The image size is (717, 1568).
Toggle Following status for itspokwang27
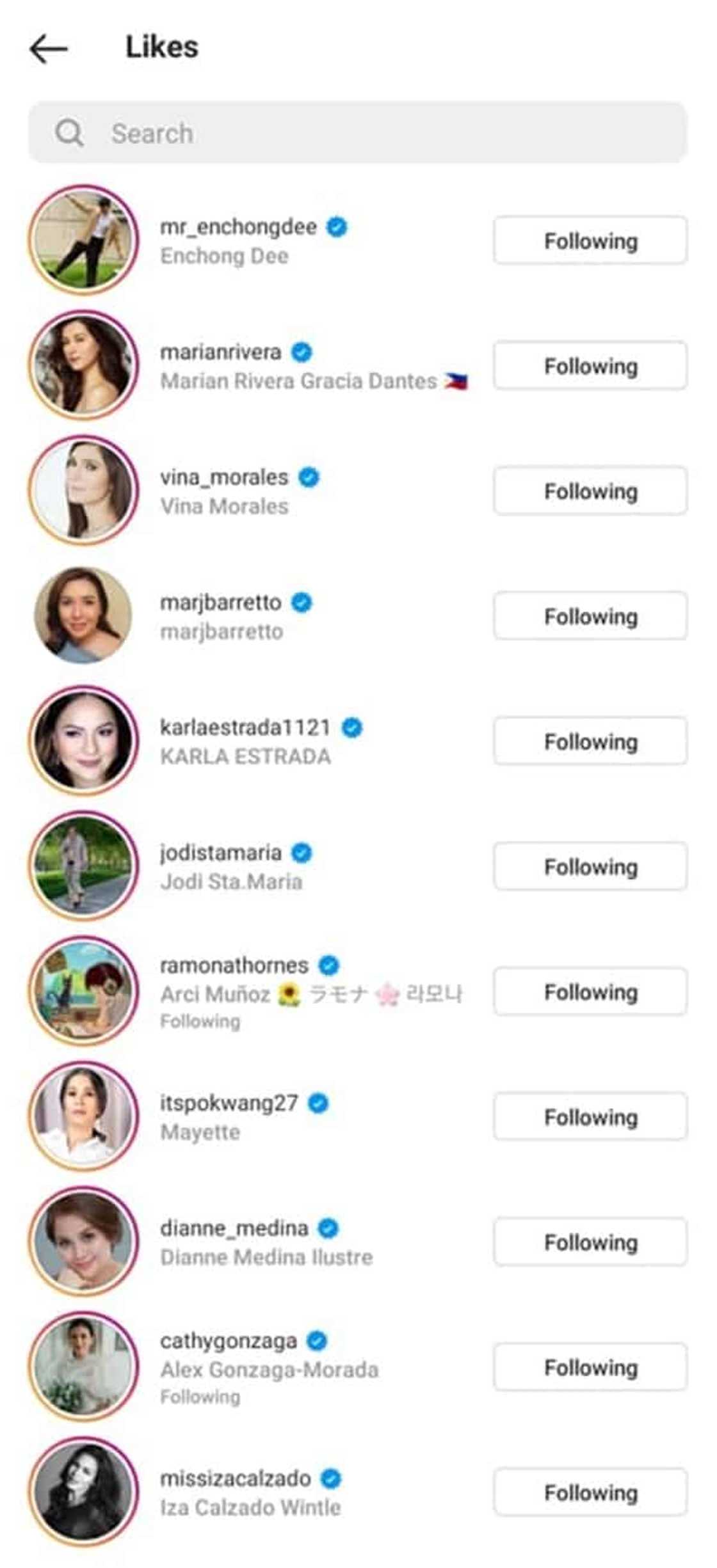(588, 1118)
